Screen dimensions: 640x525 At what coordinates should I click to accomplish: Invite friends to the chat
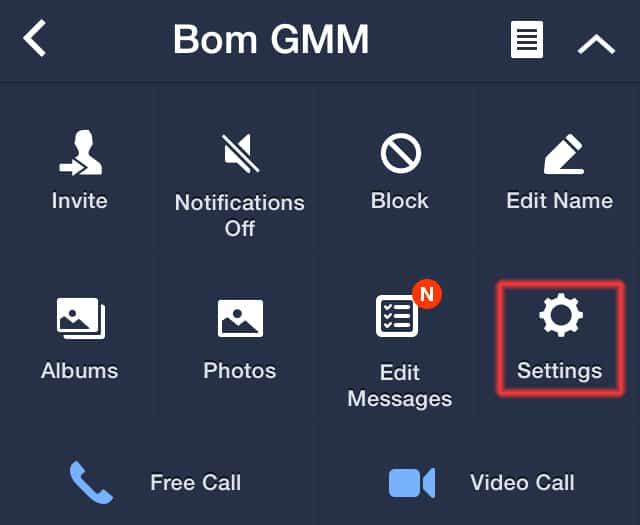(80, 170)
